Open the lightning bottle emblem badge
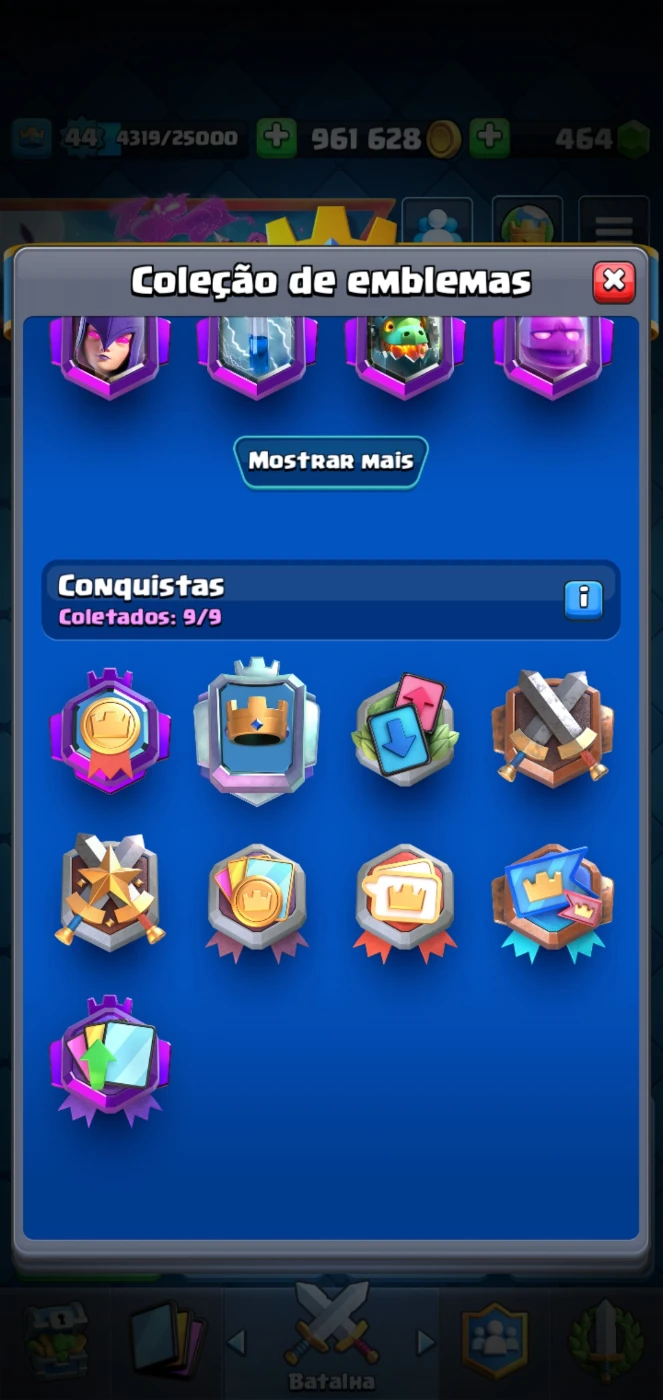The height and width of the screenshot is (1400, 663). pyautogui.click(x=257, y=356)
